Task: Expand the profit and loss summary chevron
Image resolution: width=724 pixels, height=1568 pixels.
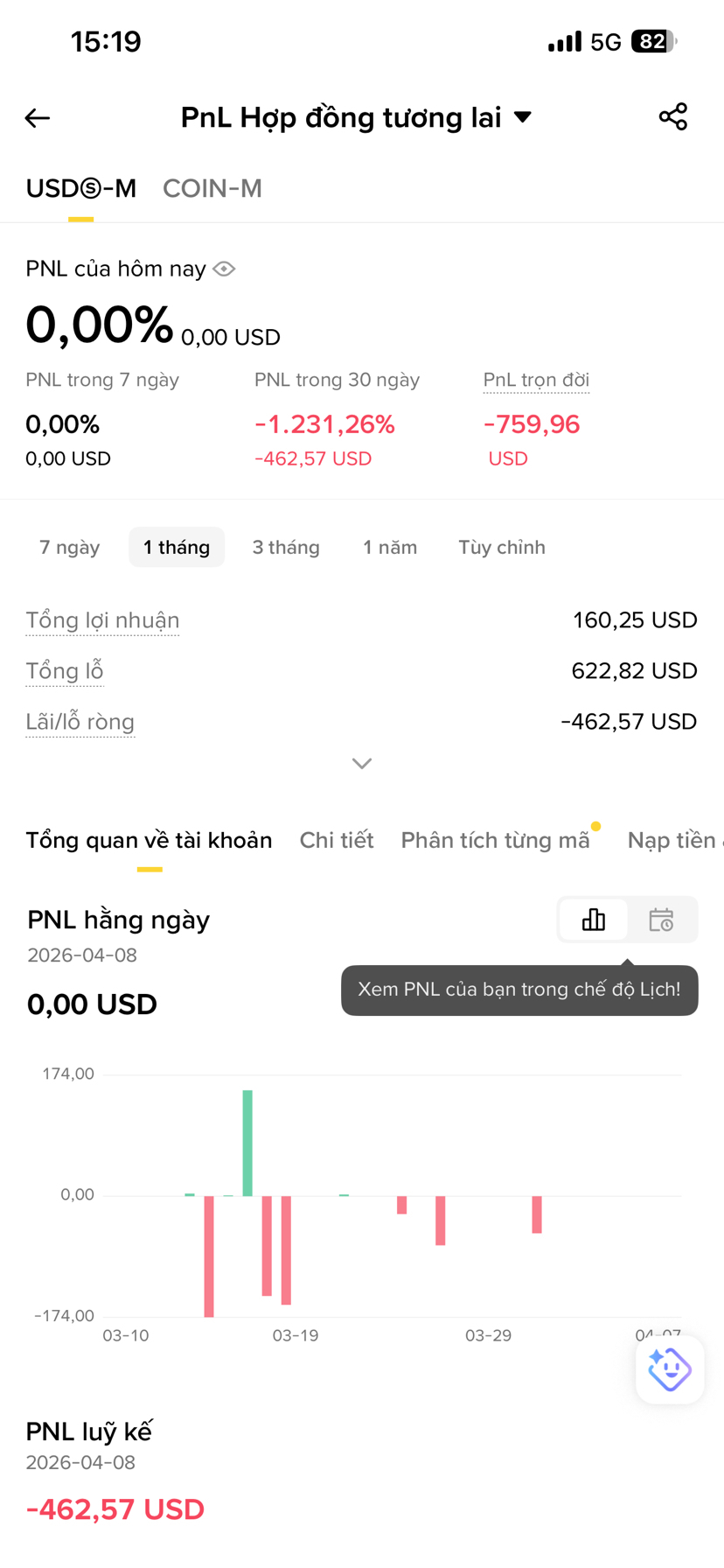Action: click(x=362, y=764)
